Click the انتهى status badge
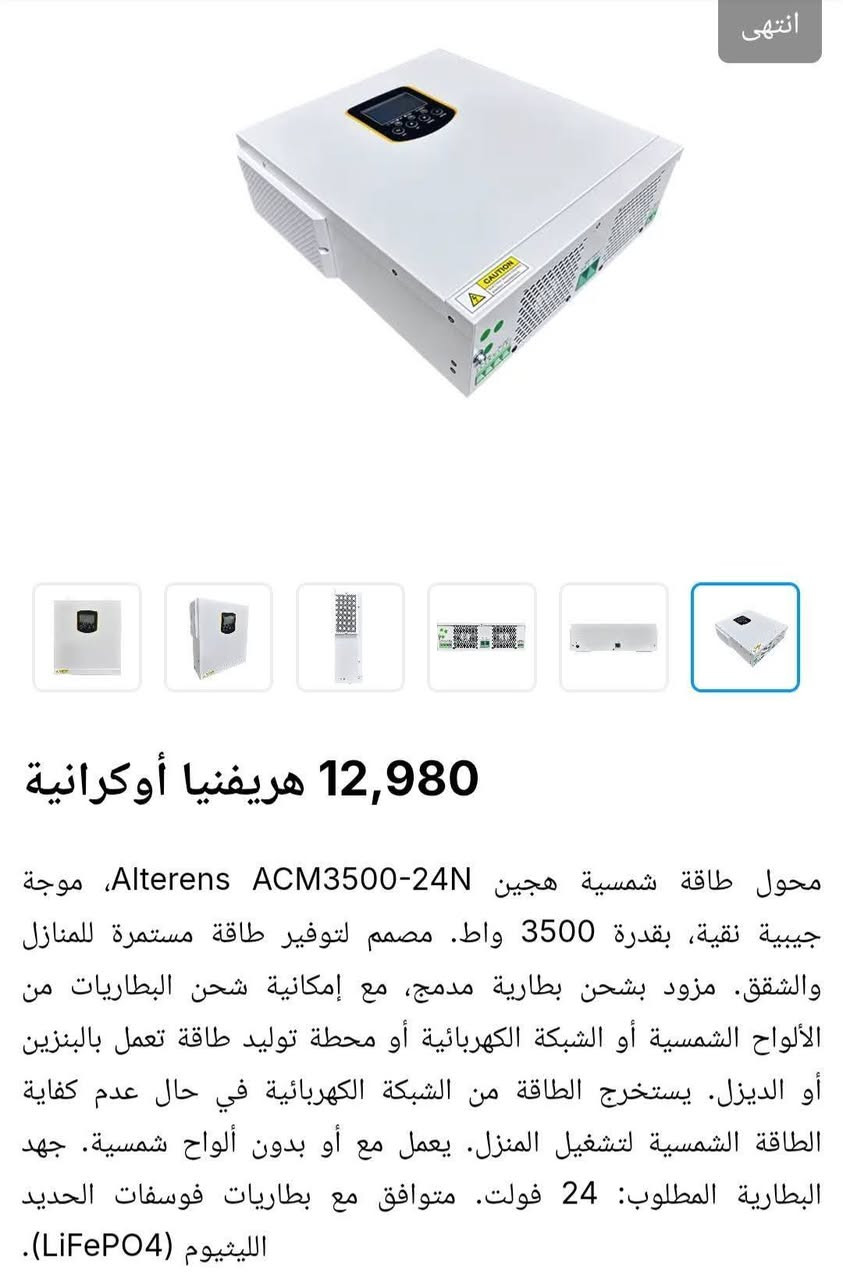Screen dimensions: 843x1287 coord(770,30)
